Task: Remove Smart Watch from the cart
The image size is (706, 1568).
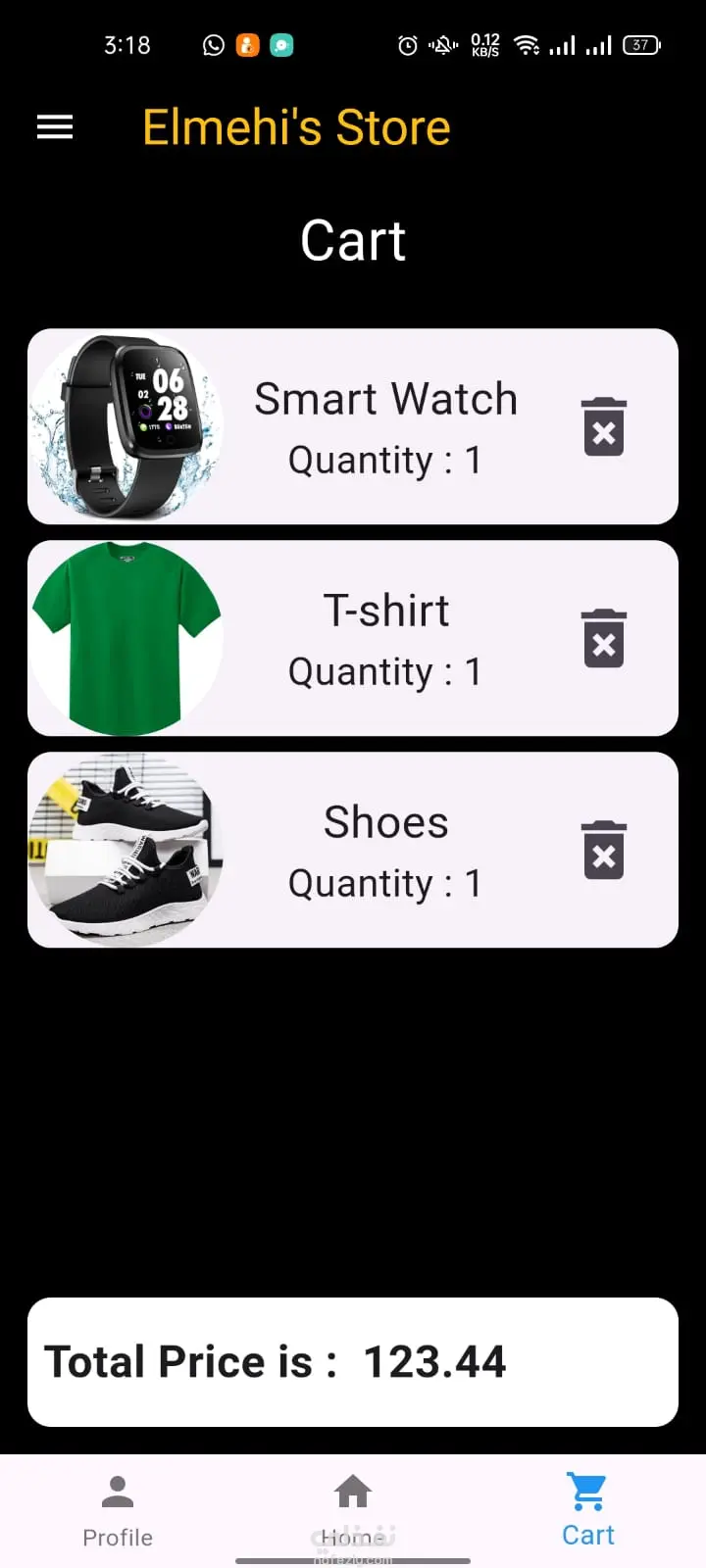Action: (604, 427)
